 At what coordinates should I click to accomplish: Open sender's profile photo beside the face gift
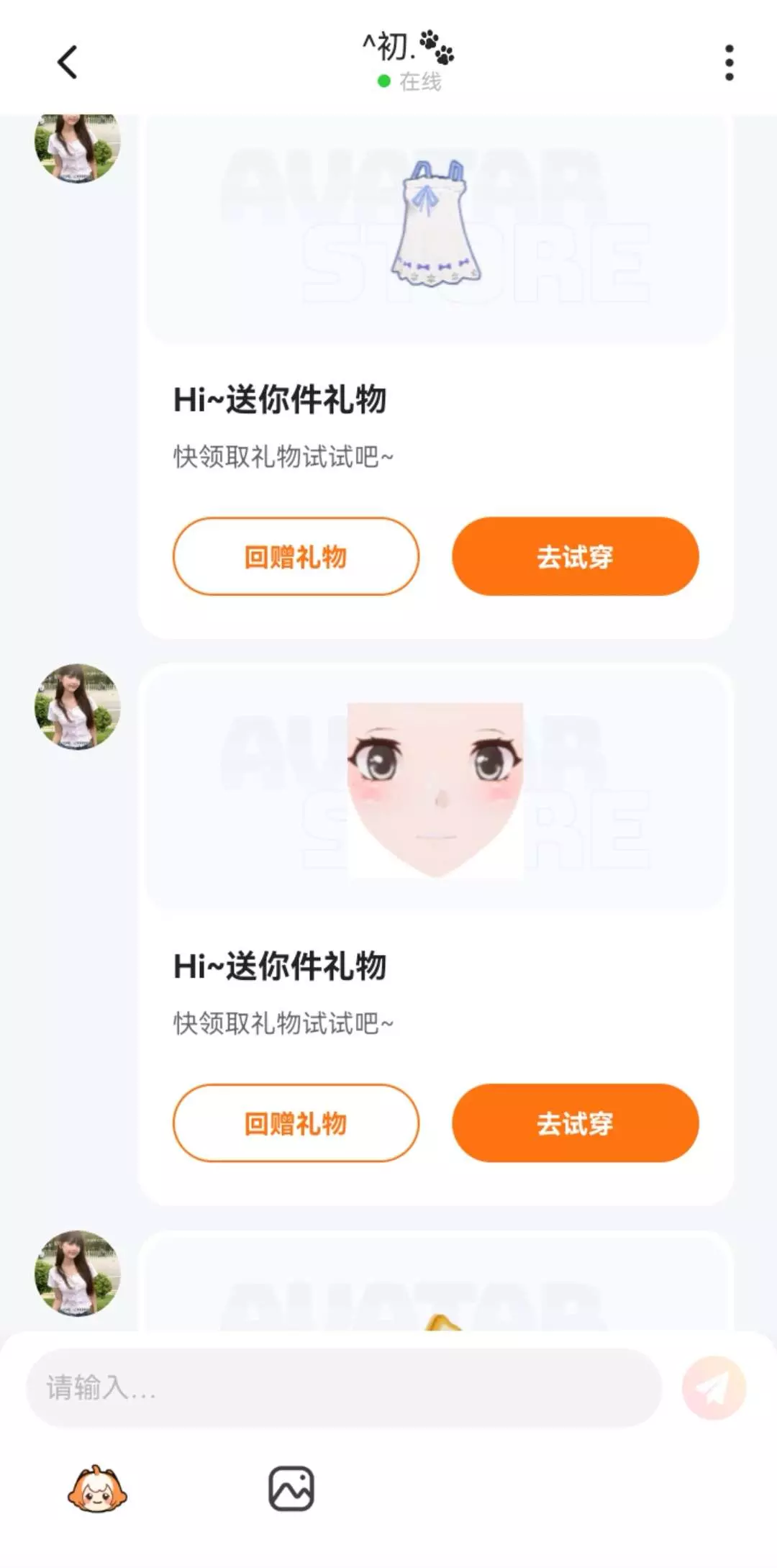pos(78,707)
